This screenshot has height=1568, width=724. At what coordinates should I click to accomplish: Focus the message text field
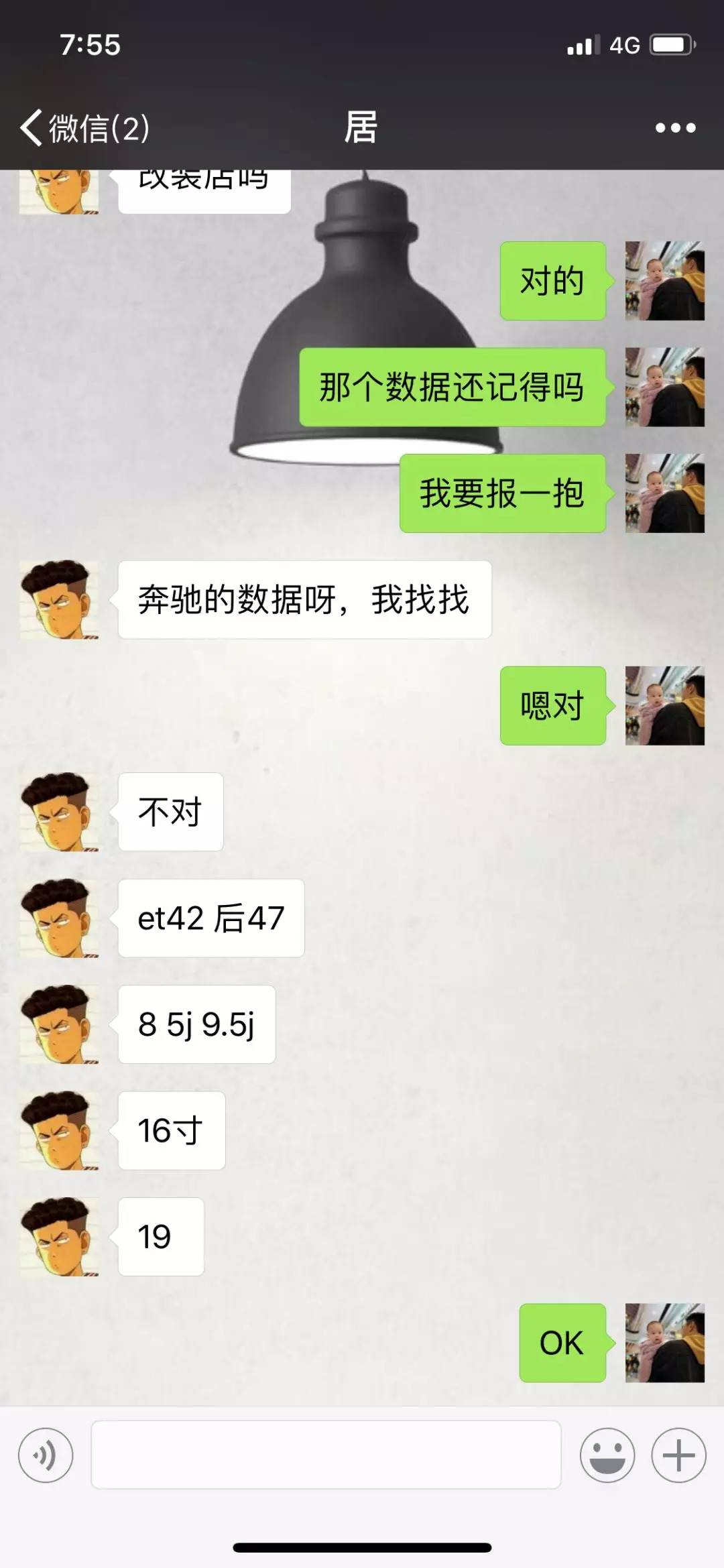pyautogui.click(x=326, y=1455)
